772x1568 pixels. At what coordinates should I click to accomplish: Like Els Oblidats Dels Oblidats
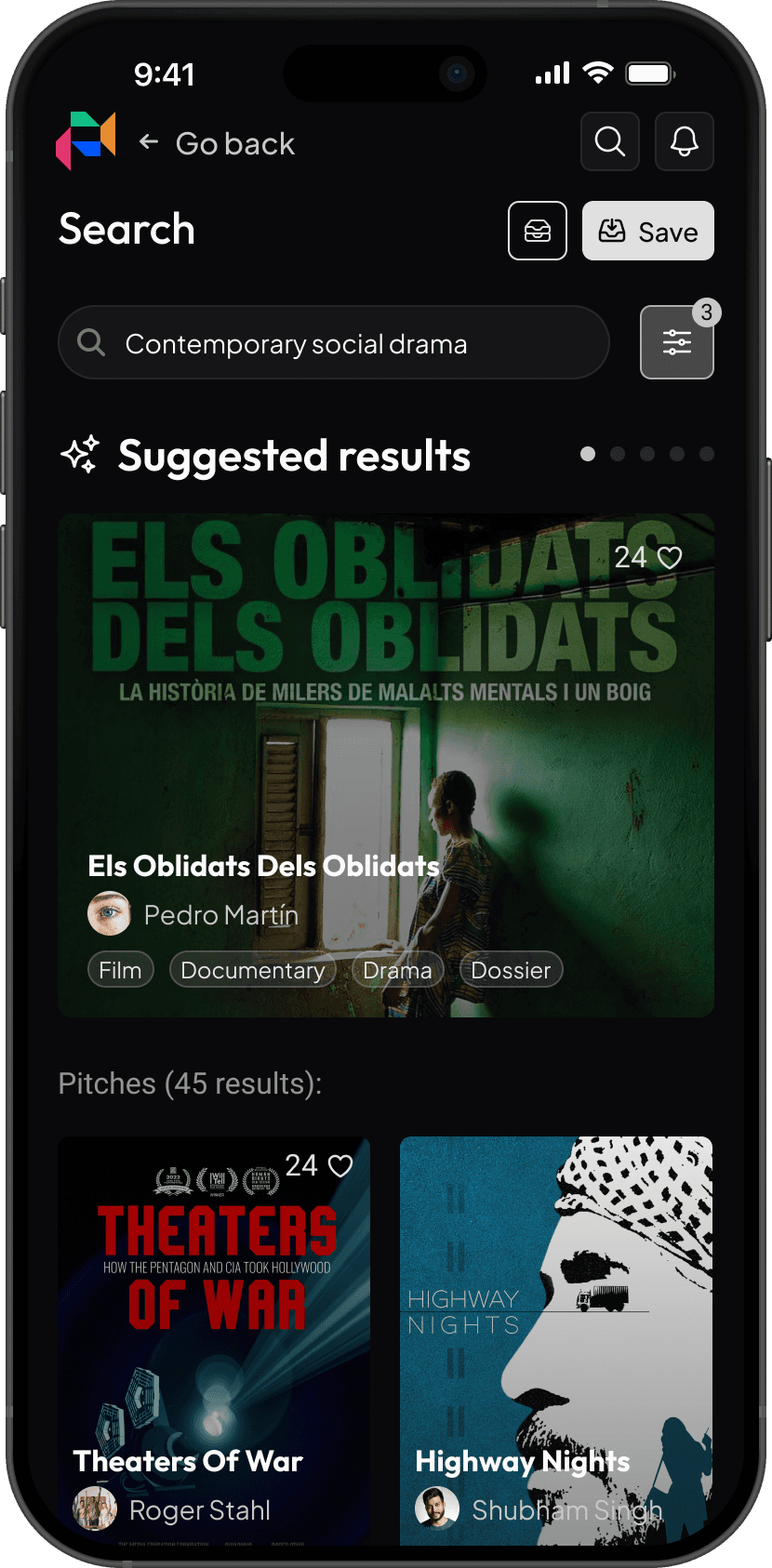(x=670, y=557)
